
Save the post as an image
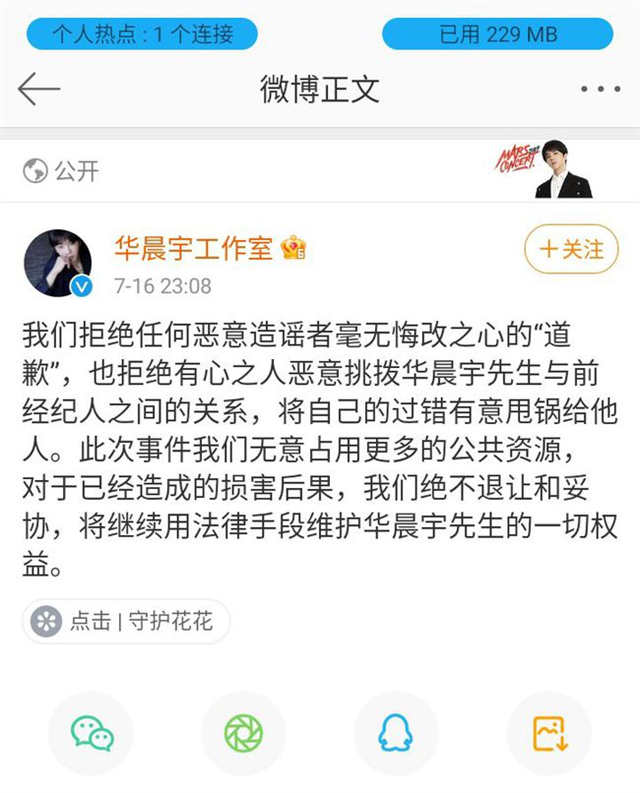point(548,733)
